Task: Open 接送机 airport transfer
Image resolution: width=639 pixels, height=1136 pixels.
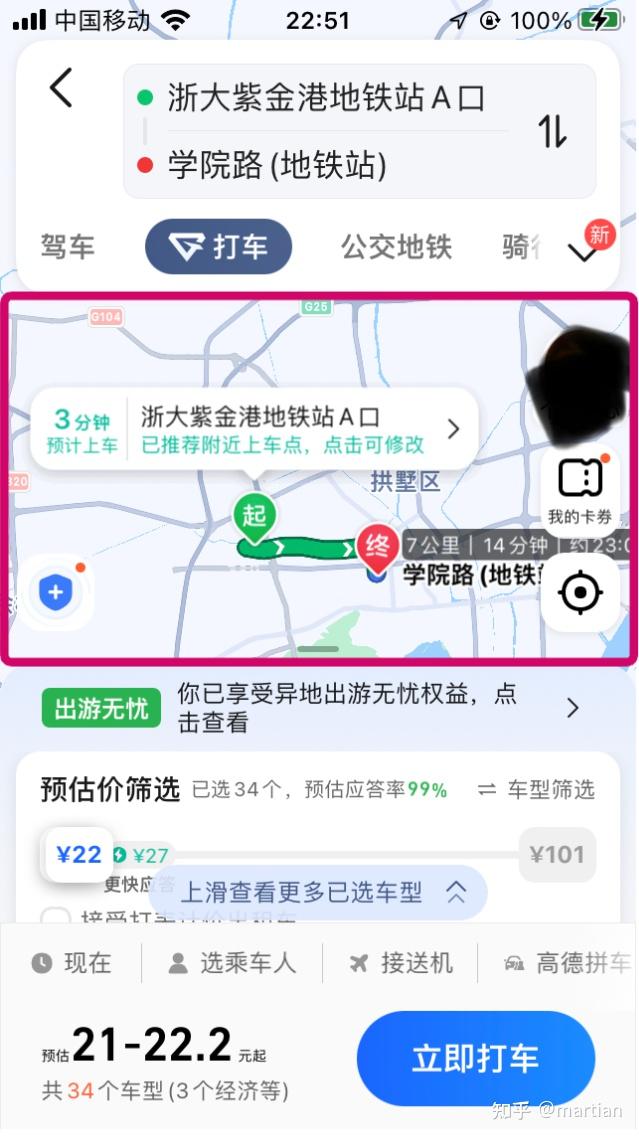Action: coord(401,963)
